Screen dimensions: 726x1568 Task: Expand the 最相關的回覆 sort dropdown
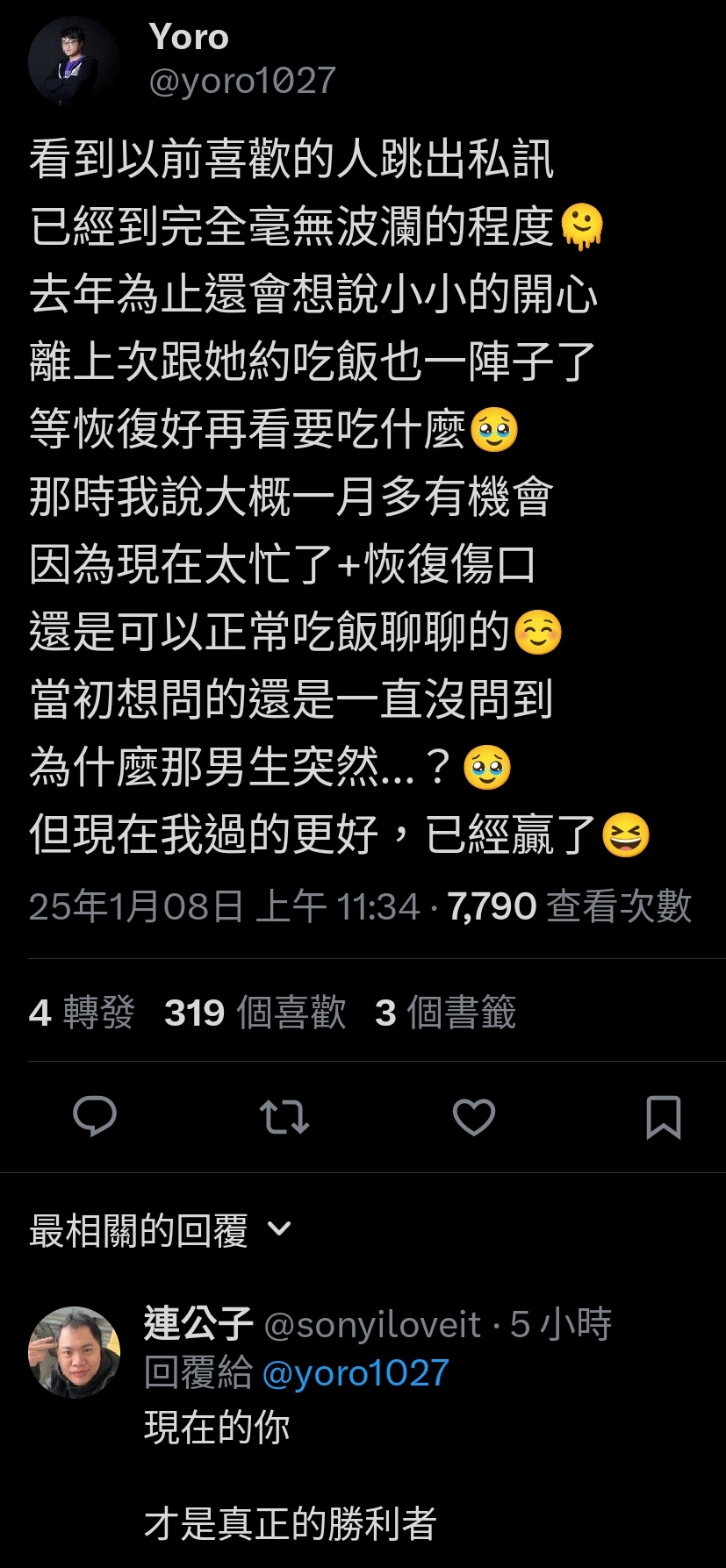pos(160,1230)
